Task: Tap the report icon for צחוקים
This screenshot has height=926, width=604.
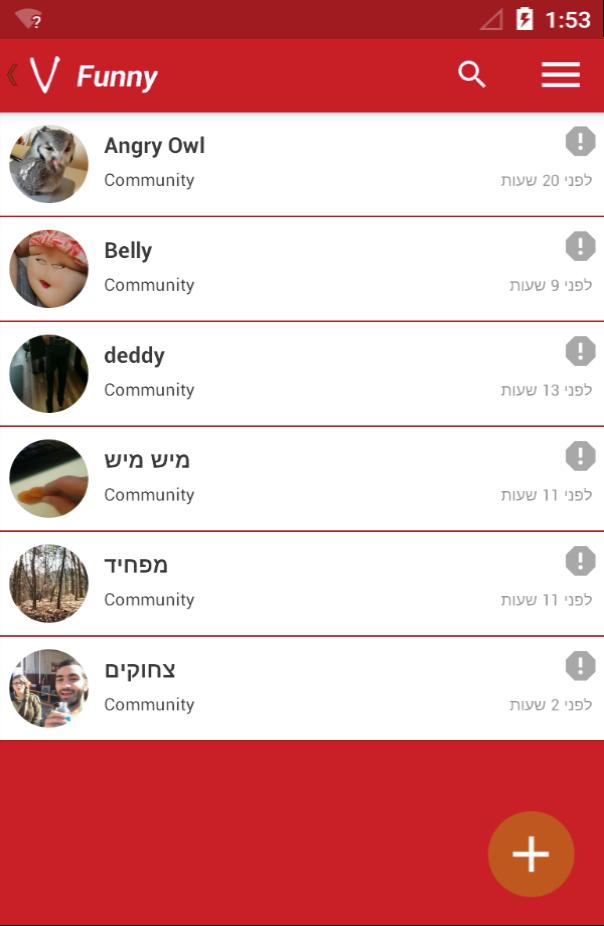Action: (x=580, y=666)
